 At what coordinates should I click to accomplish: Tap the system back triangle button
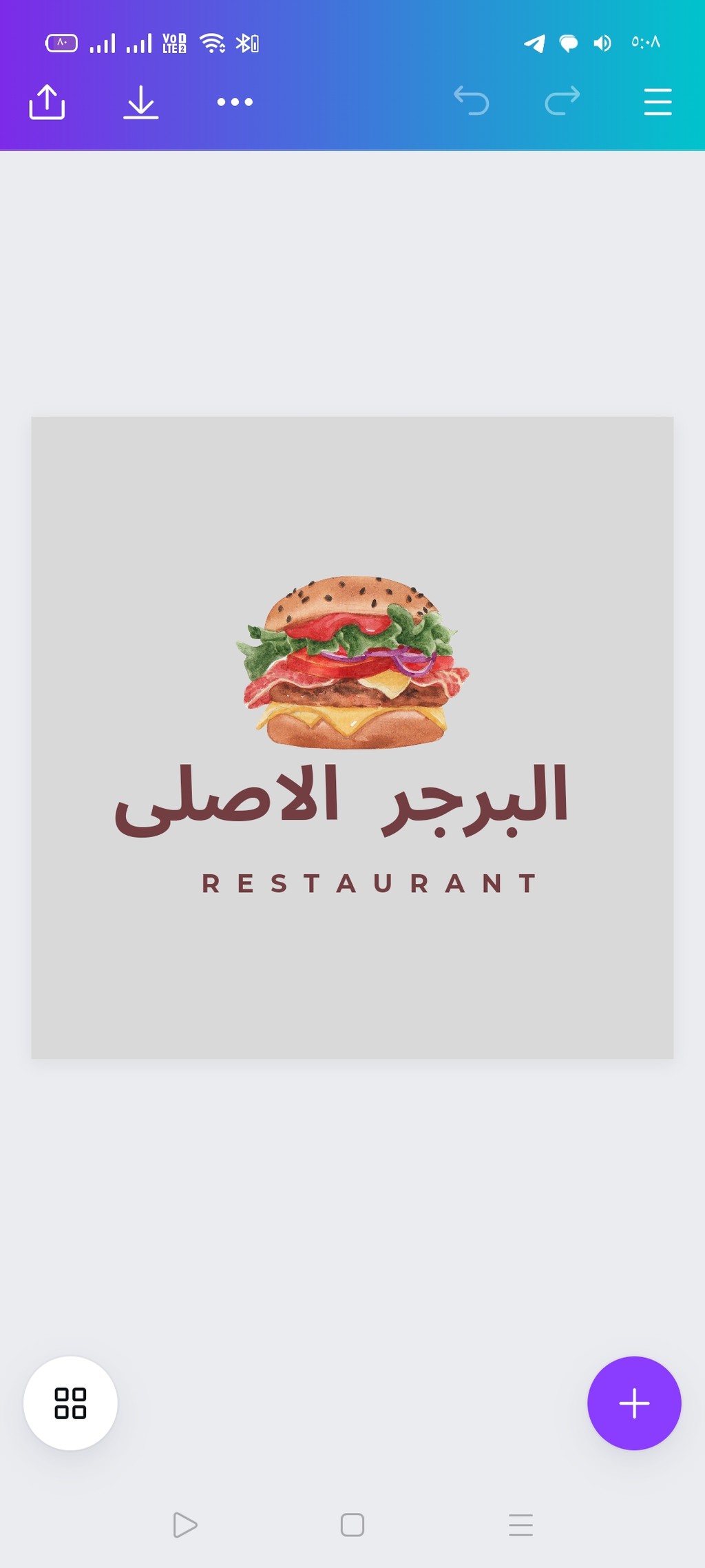click(185, 1525)
